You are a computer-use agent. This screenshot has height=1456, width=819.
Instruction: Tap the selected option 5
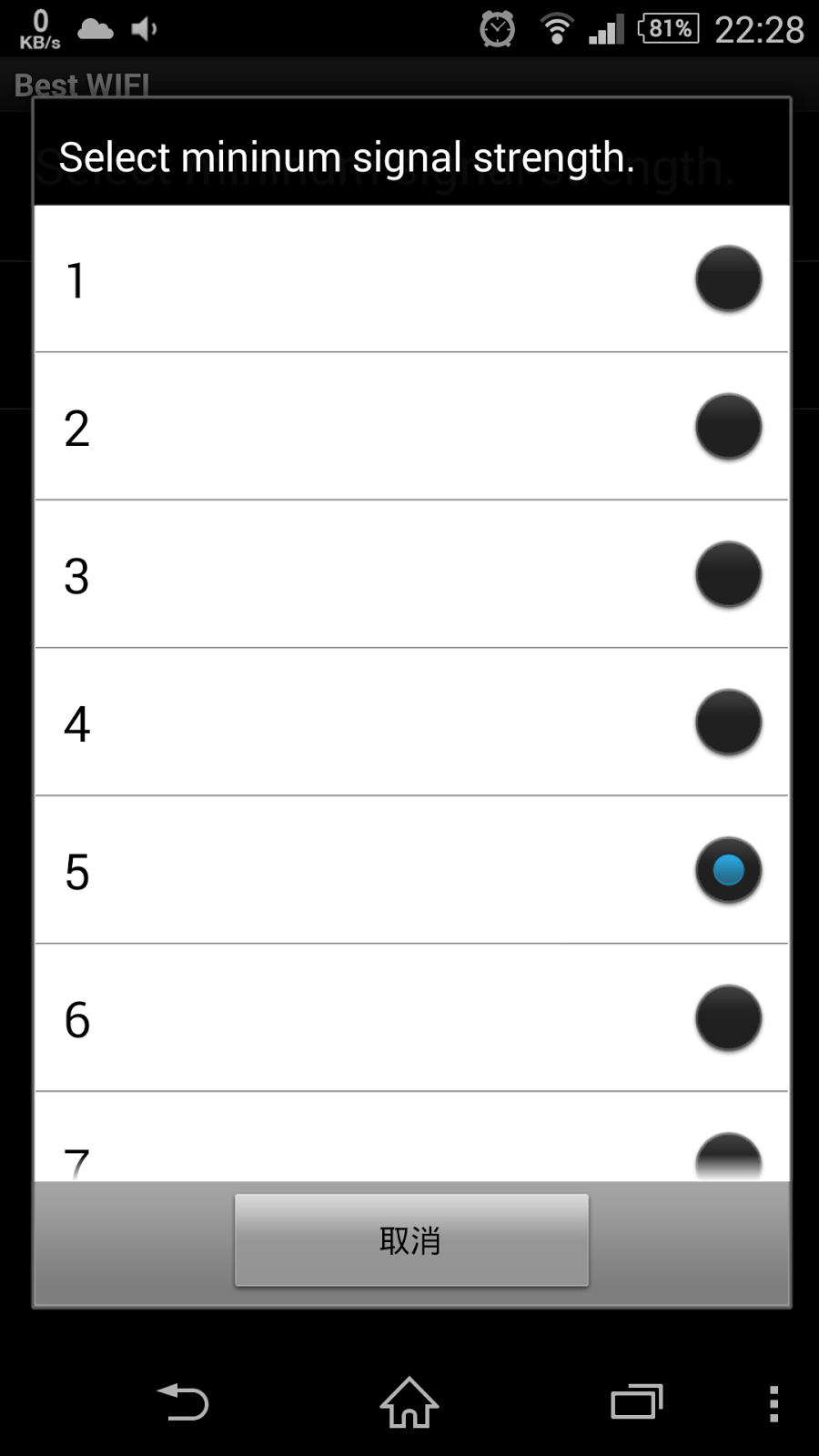411,870
